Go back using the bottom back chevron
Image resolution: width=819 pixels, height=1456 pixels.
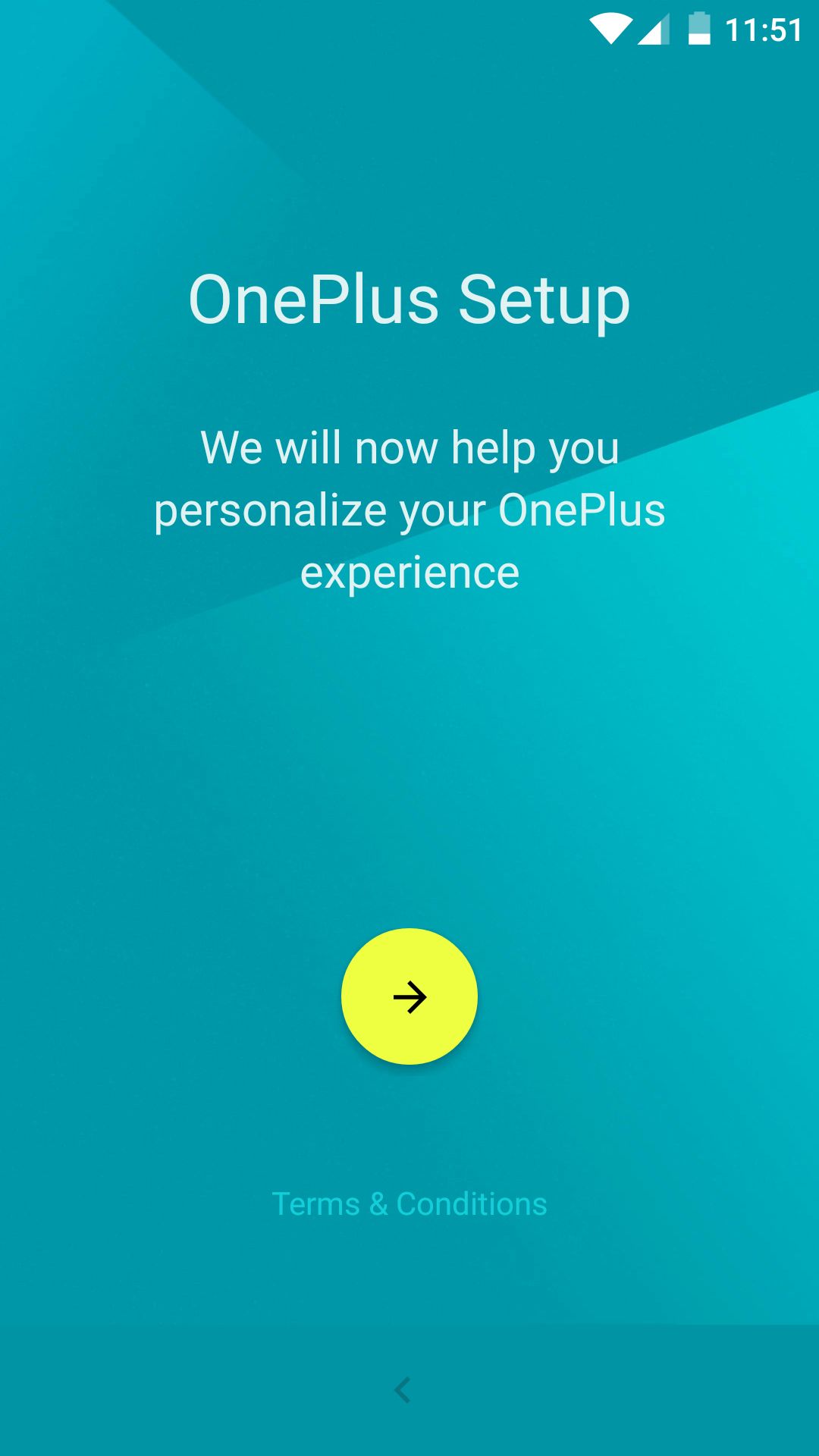click(403, 1390)
